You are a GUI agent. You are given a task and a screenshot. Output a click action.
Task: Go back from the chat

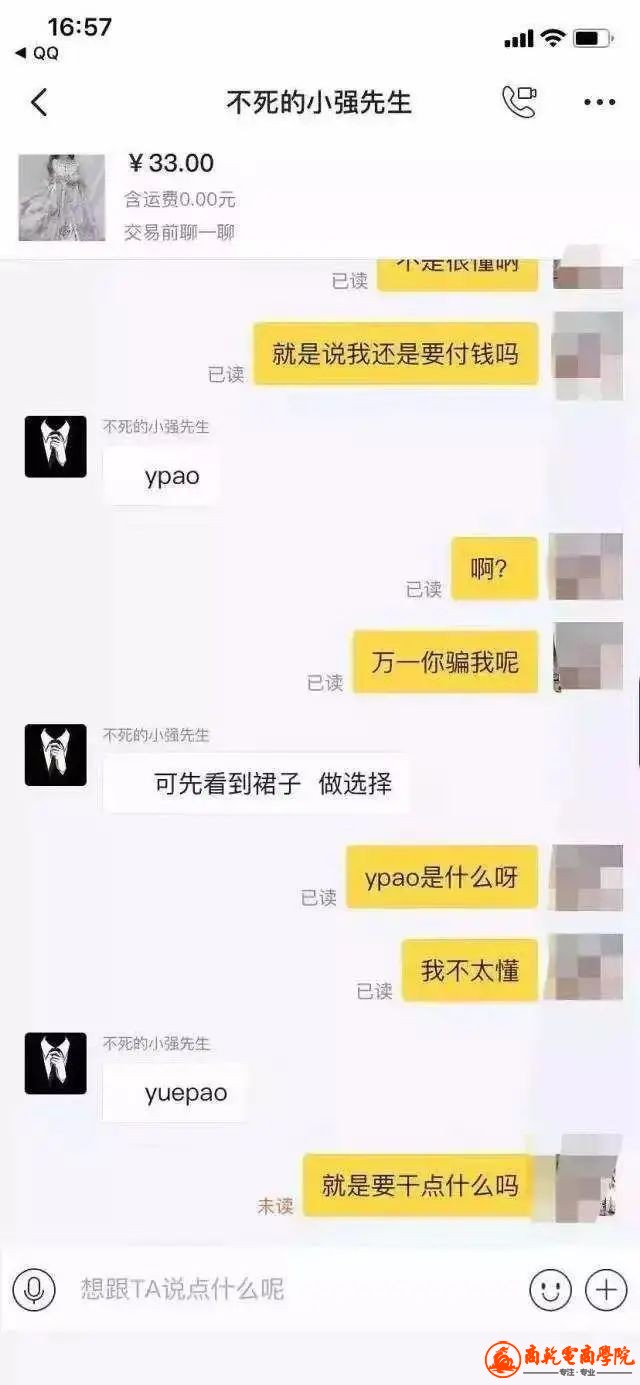coord(39,102)
